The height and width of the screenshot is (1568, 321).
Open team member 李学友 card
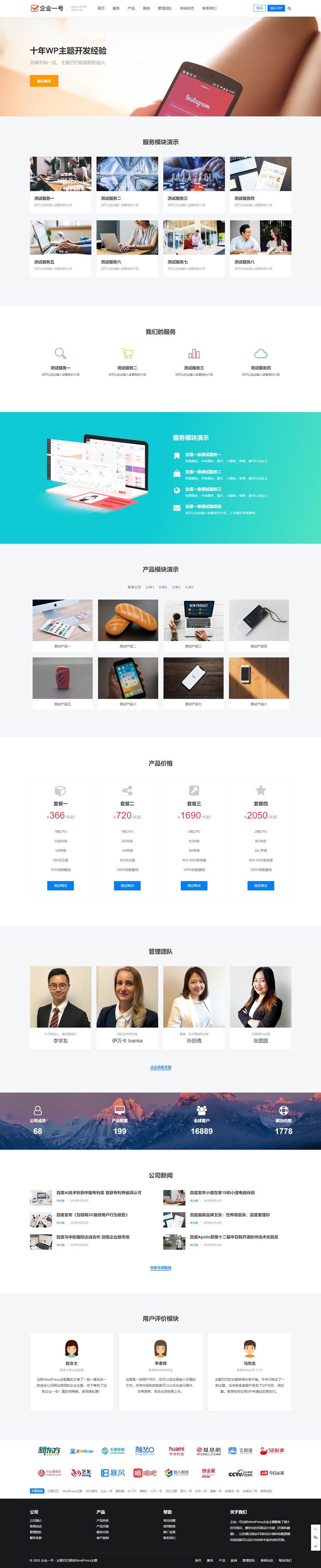[60, 1007]
